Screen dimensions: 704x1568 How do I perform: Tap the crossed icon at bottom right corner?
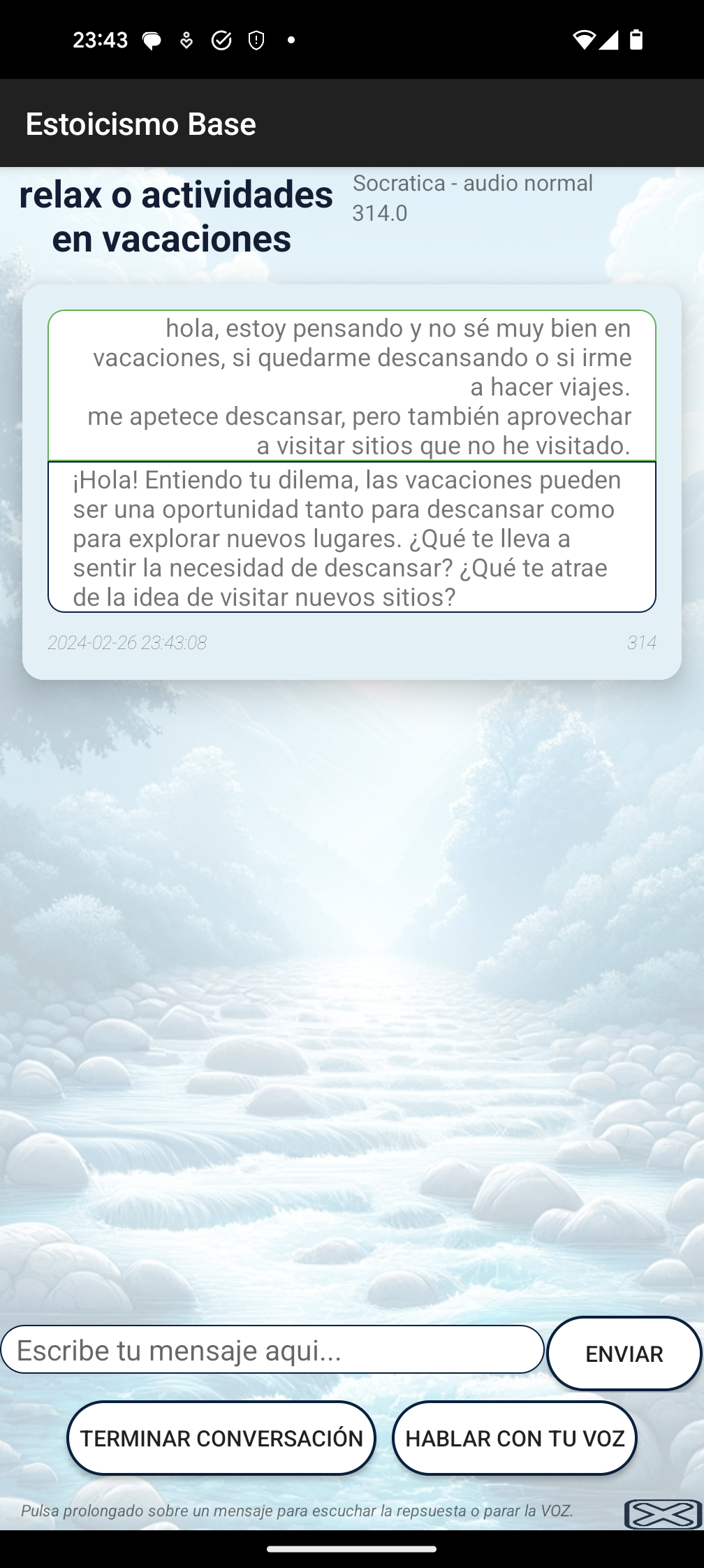tap(663, 1514)
